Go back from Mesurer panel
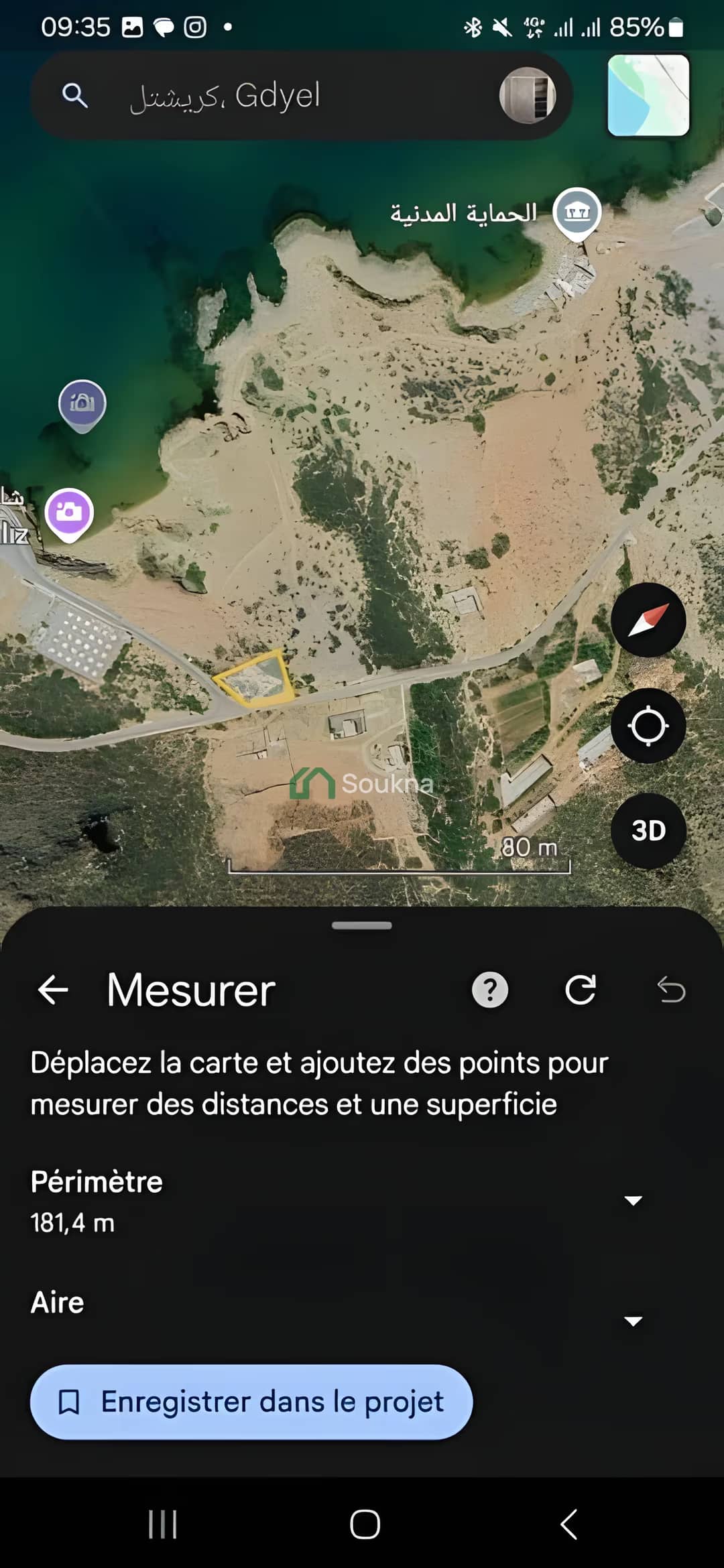This screenshot has width=724, height=1568. [53, 990]
